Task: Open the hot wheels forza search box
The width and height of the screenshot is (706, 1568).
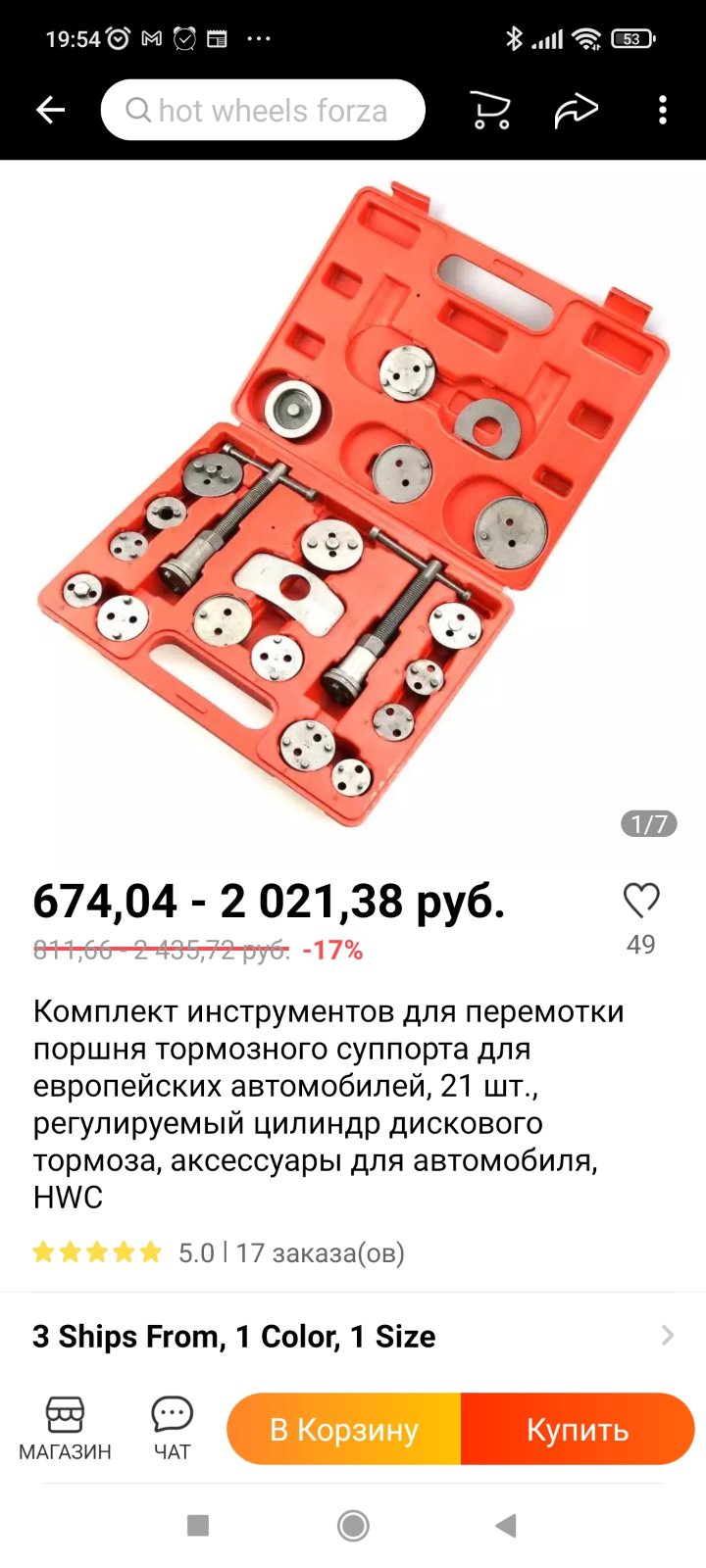Action: [263, 110]
